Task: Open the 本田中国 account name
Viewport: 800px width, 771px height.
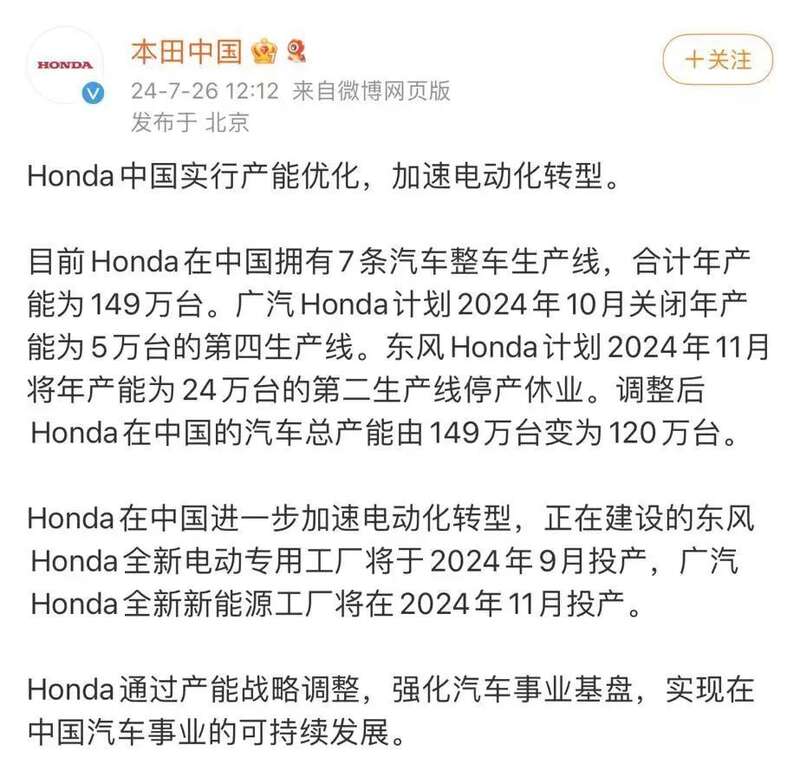Action: (x=186, y=52)
